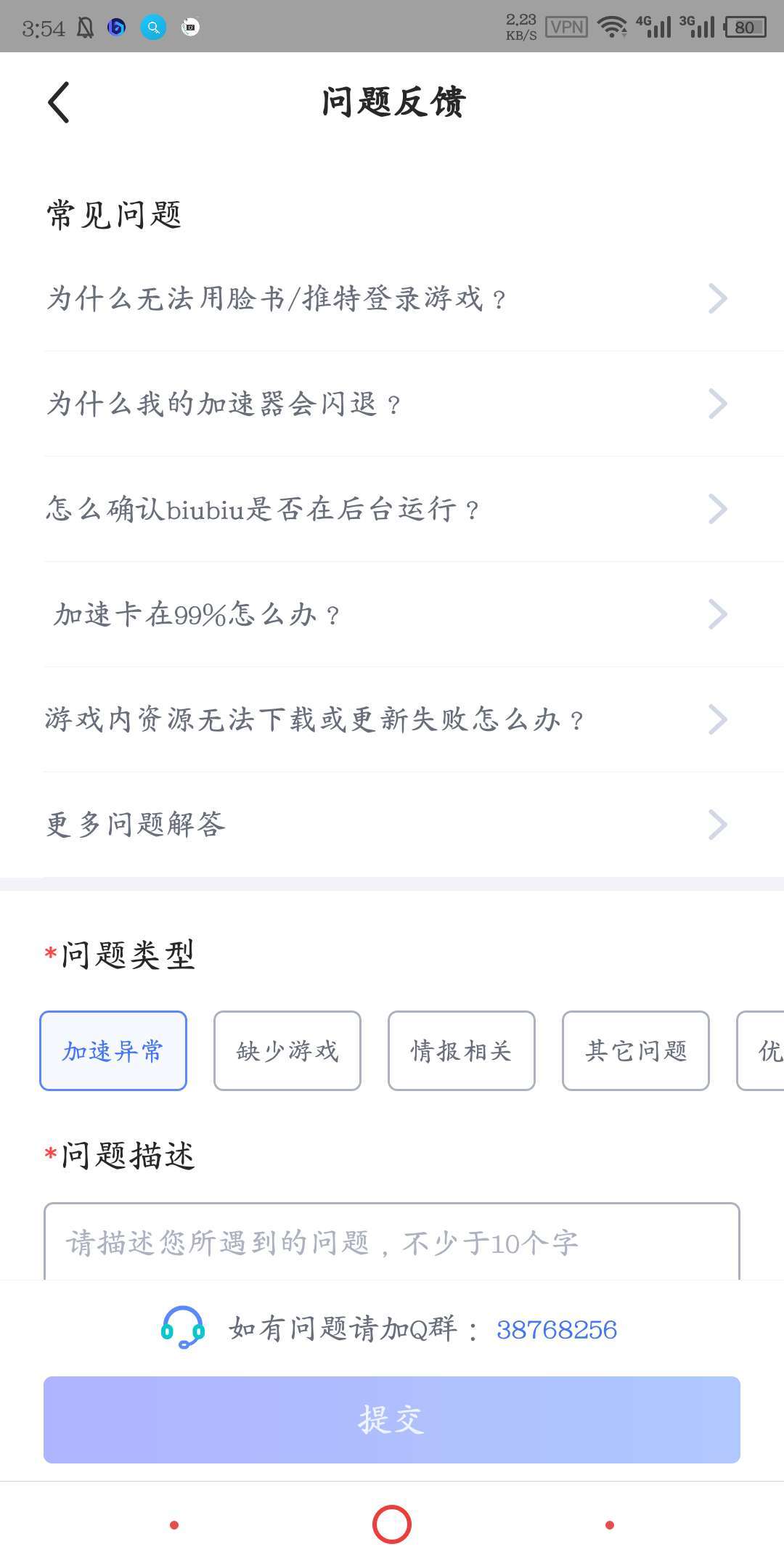Choose the 其它问题 problem type
Image resolution: width=784 pixels, height=1568 pixels.
pos(636,1050)
